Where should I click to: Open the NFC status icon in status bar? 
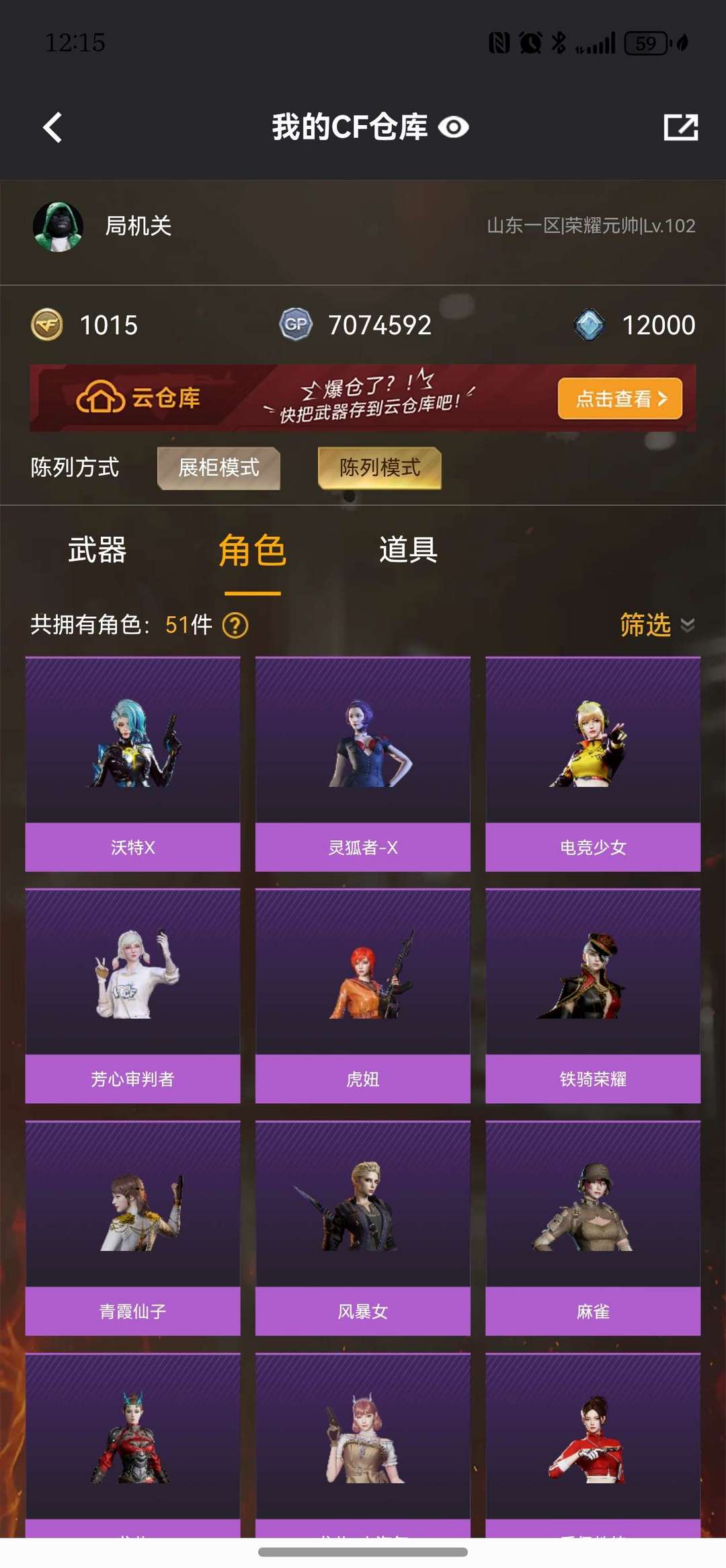click(499, 42)
